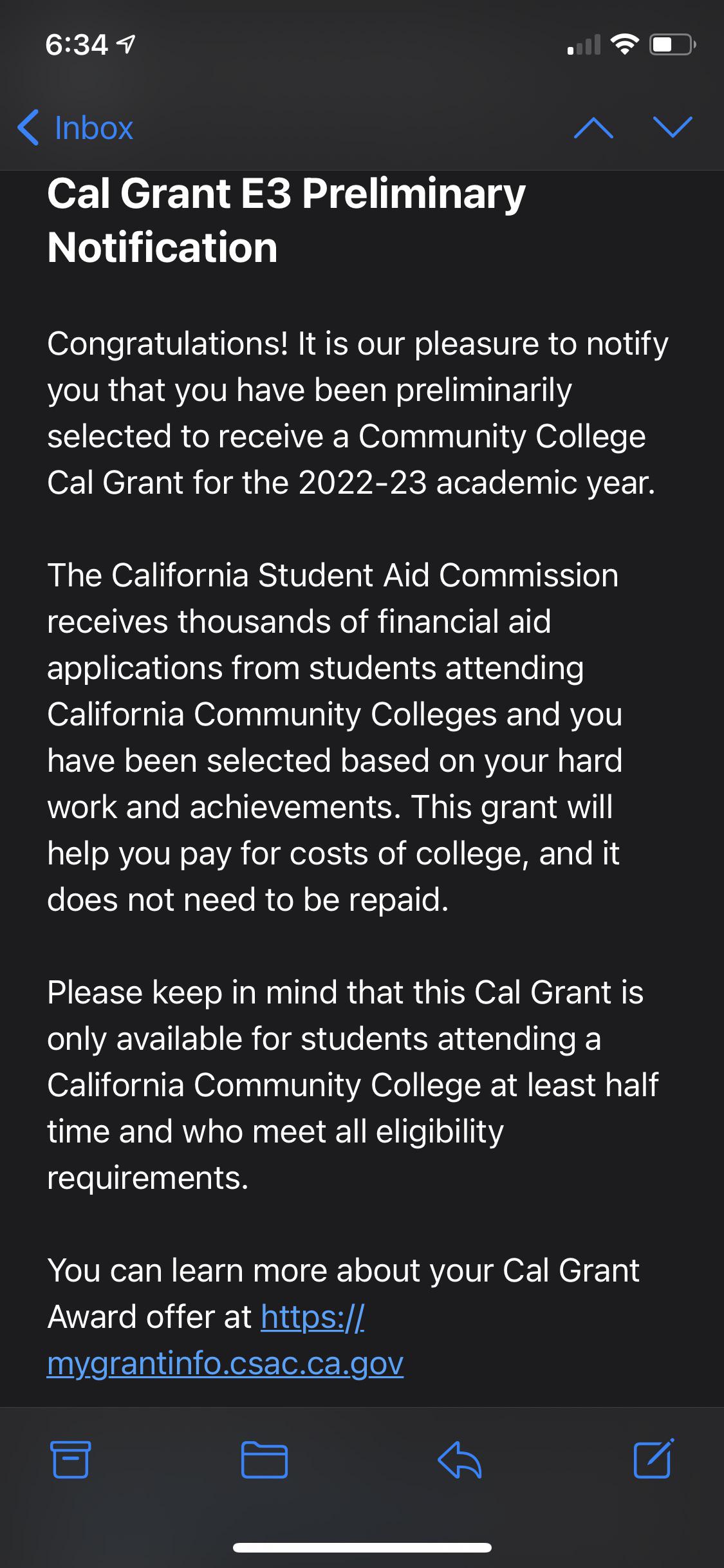724x1568 pixels.
Task: Open the mygrantinfo.csac.ca.gov link
Action: [224, 1364]
